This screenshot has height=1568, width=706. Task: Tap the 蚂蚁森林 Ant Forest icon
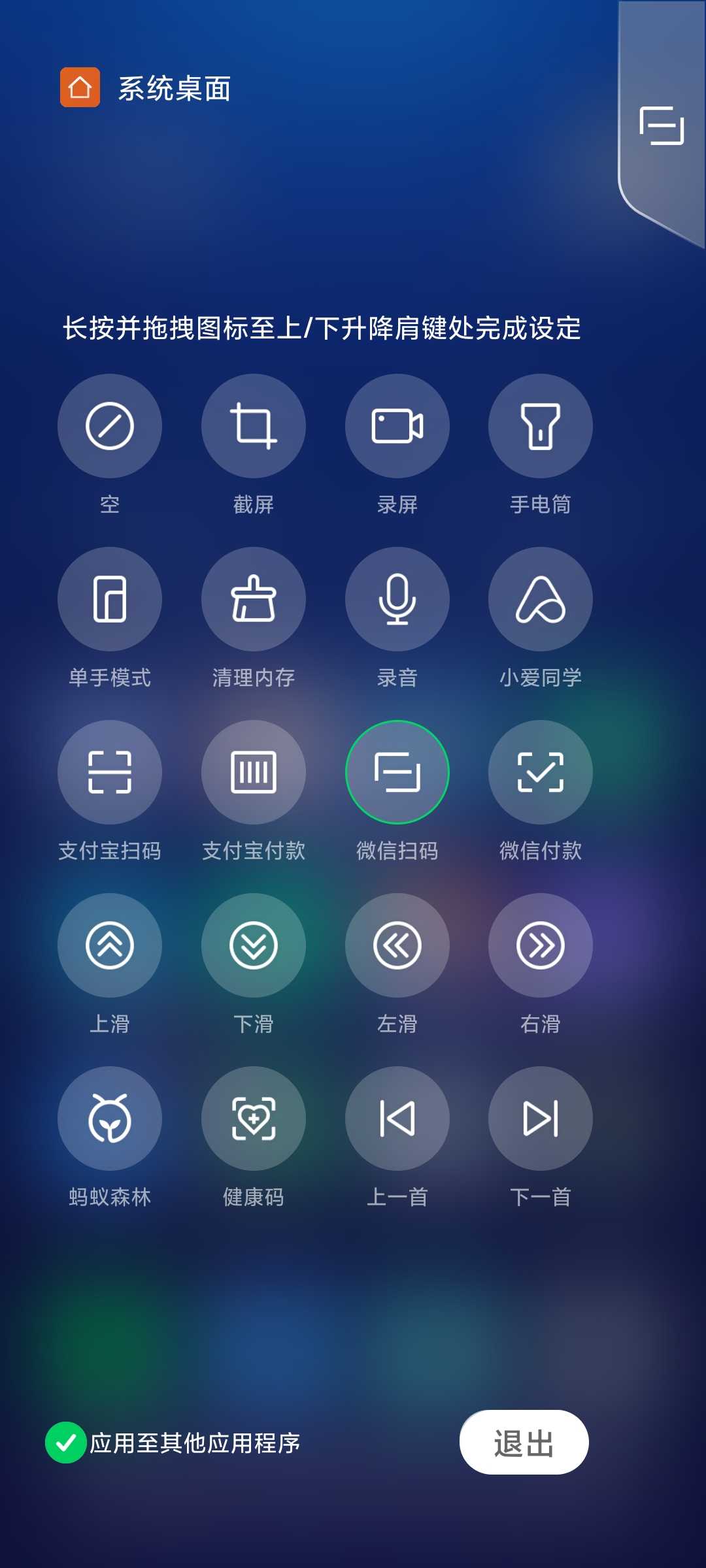110,1119
